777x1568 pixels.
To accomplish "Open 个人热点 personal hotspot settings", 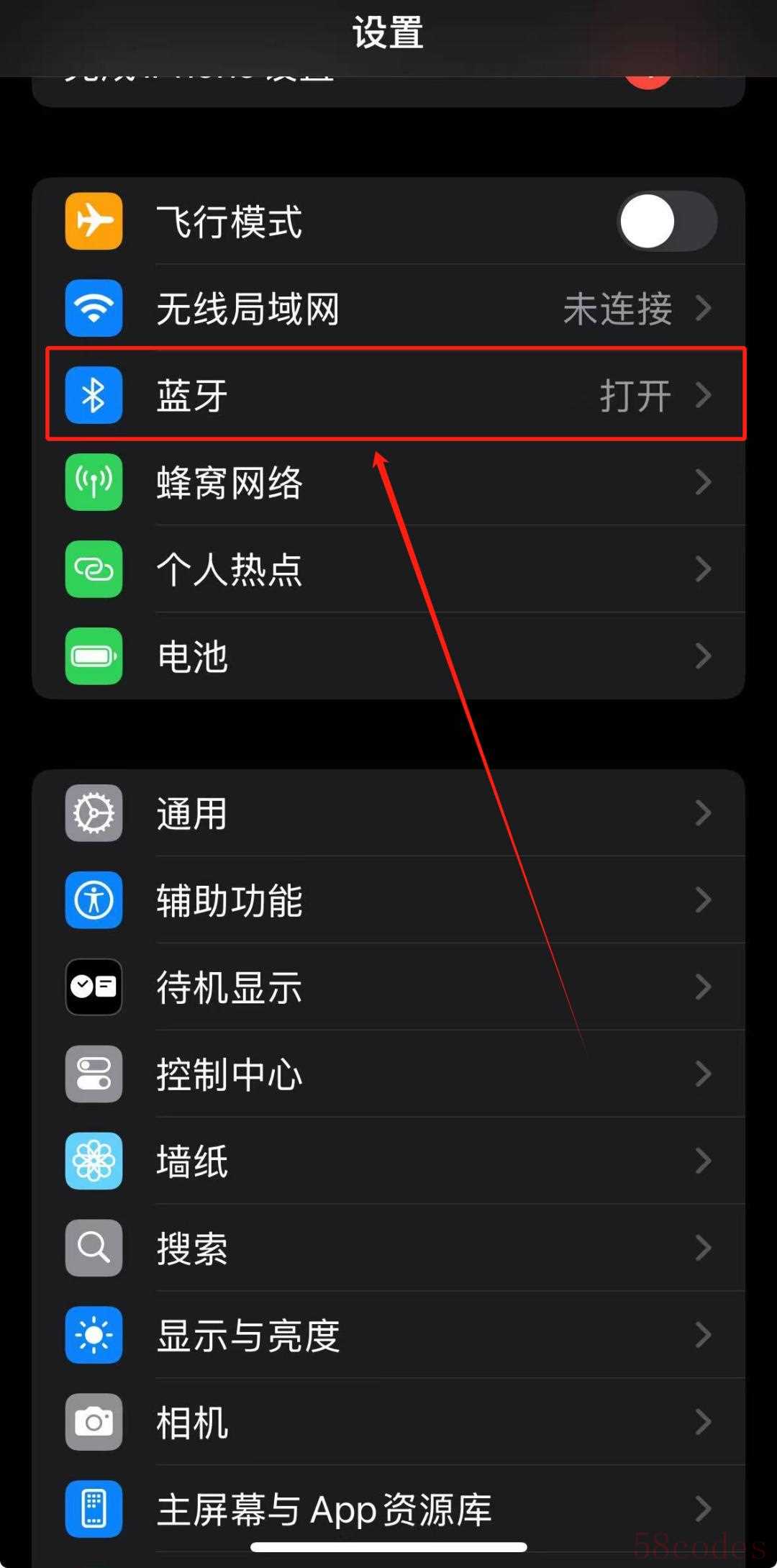I will pyautogui.click(x=388, y=569).
